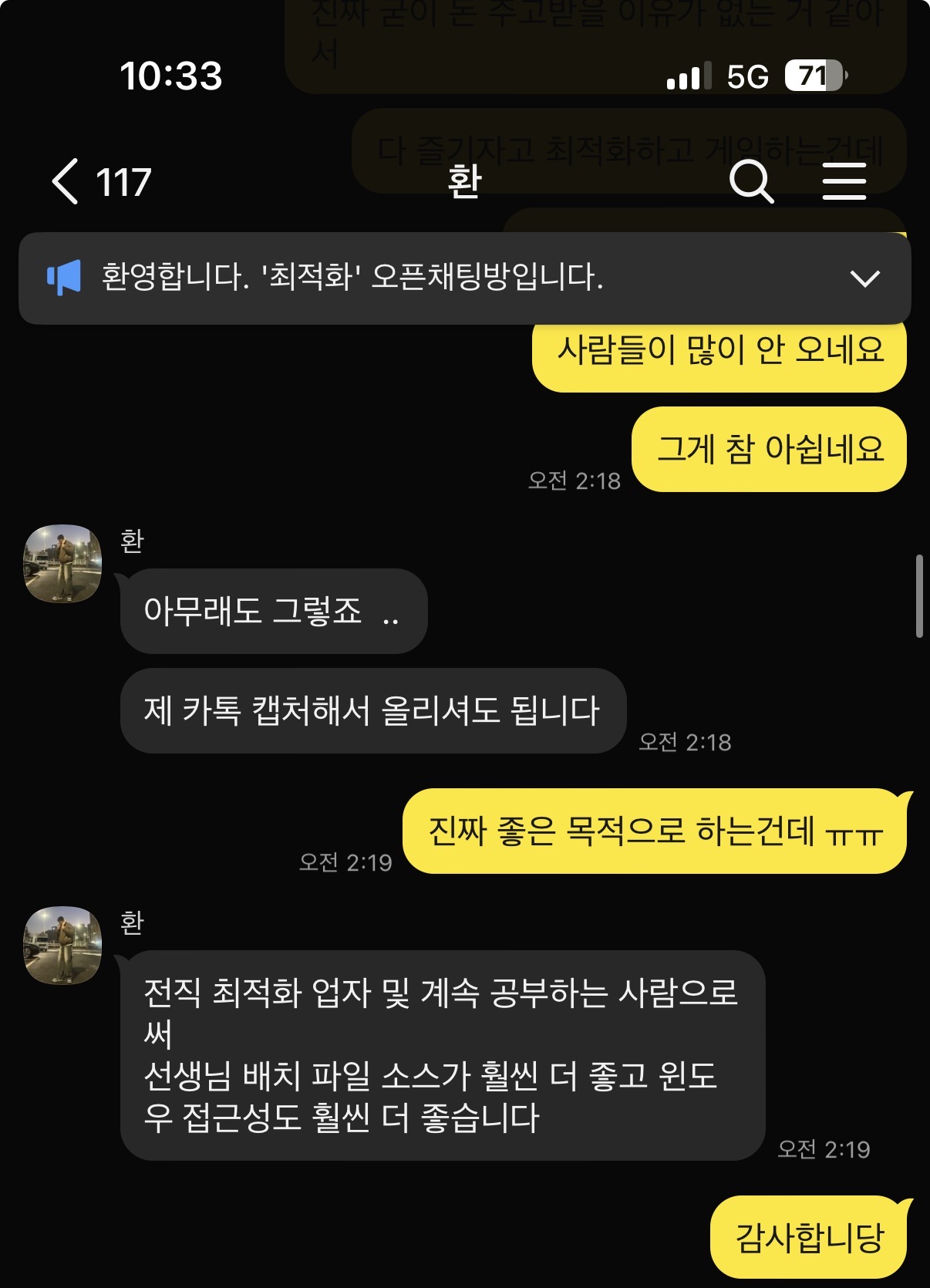Open 환's profile picture above '아무래도 그렇죠'

[x=62, y=564]
